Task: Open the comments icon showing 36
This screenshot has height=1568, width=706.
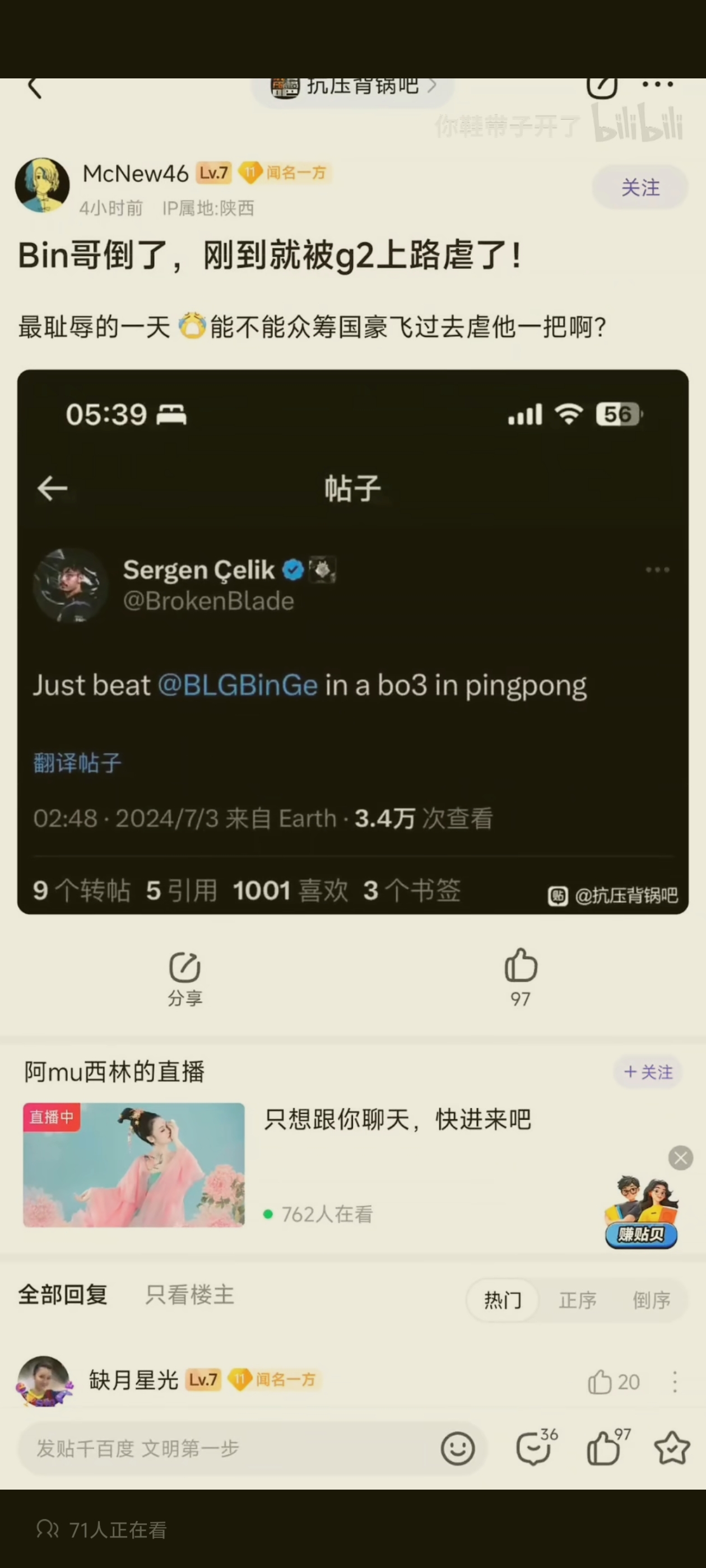Action: (532, 1449)
